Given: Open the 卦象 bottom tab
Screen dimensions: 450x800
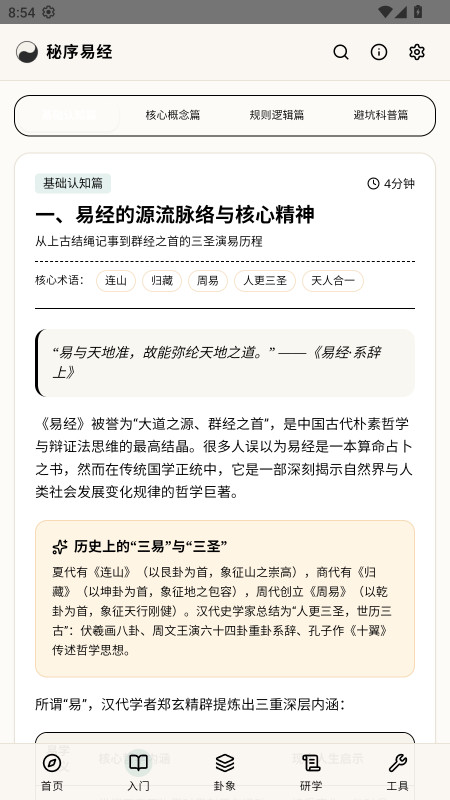Looking at the screenshot, I should tap(224, 771).
